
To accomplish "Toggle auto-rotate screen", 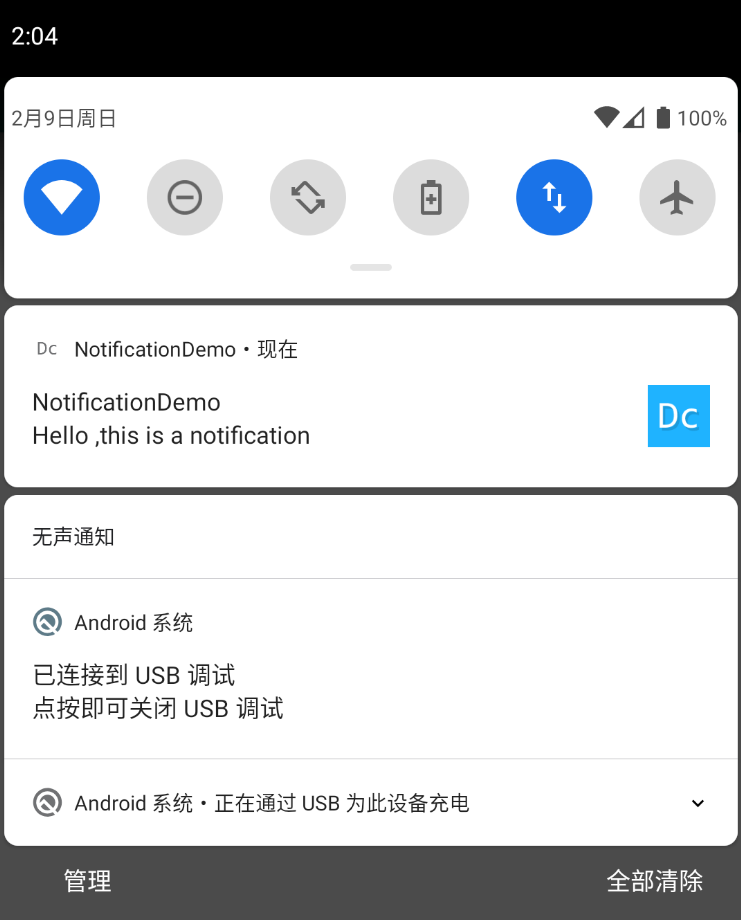I will pyautogui.click(x=308, y=197).
